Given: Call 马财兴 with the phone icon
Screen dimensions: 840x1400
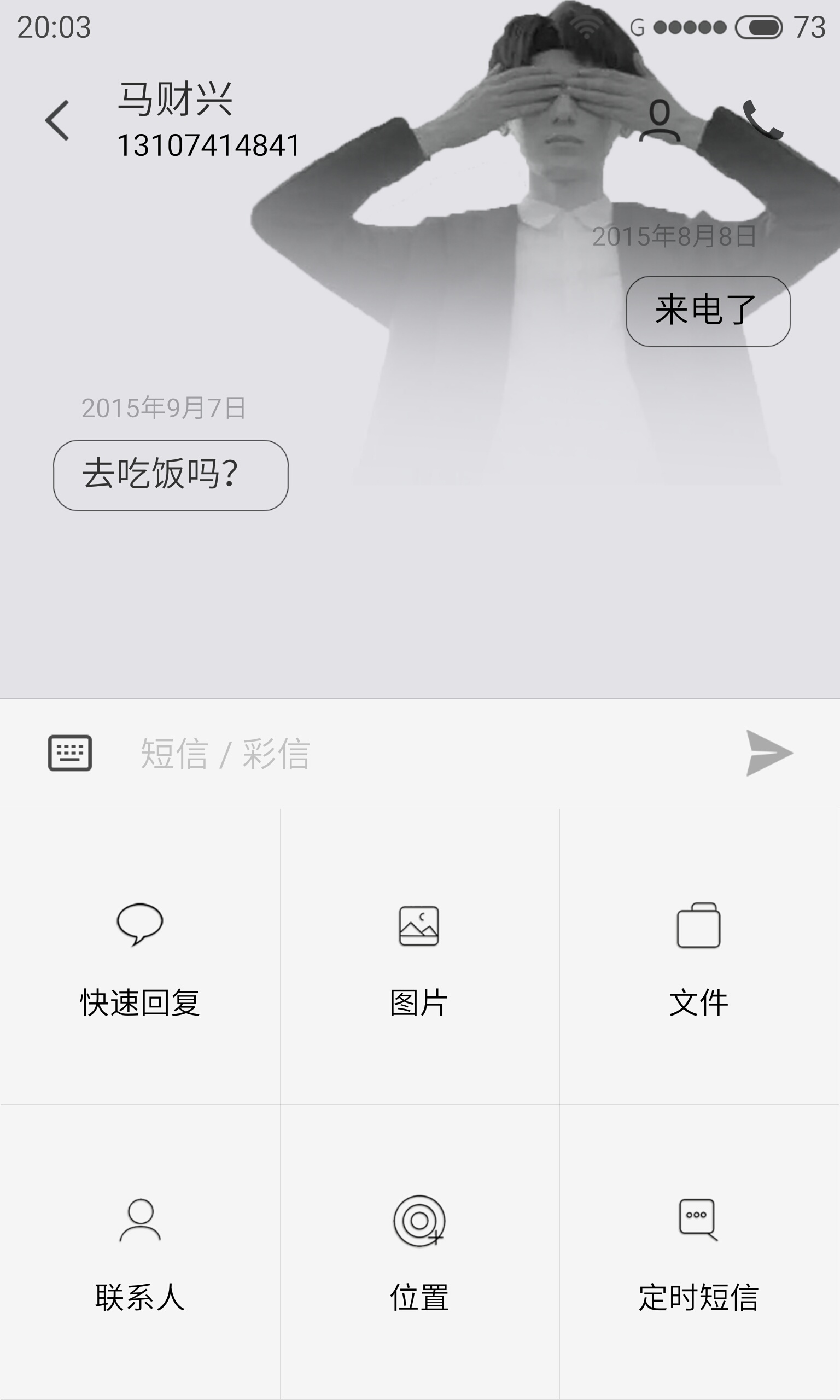Looking at the screenshot, I should coord(763,119).
